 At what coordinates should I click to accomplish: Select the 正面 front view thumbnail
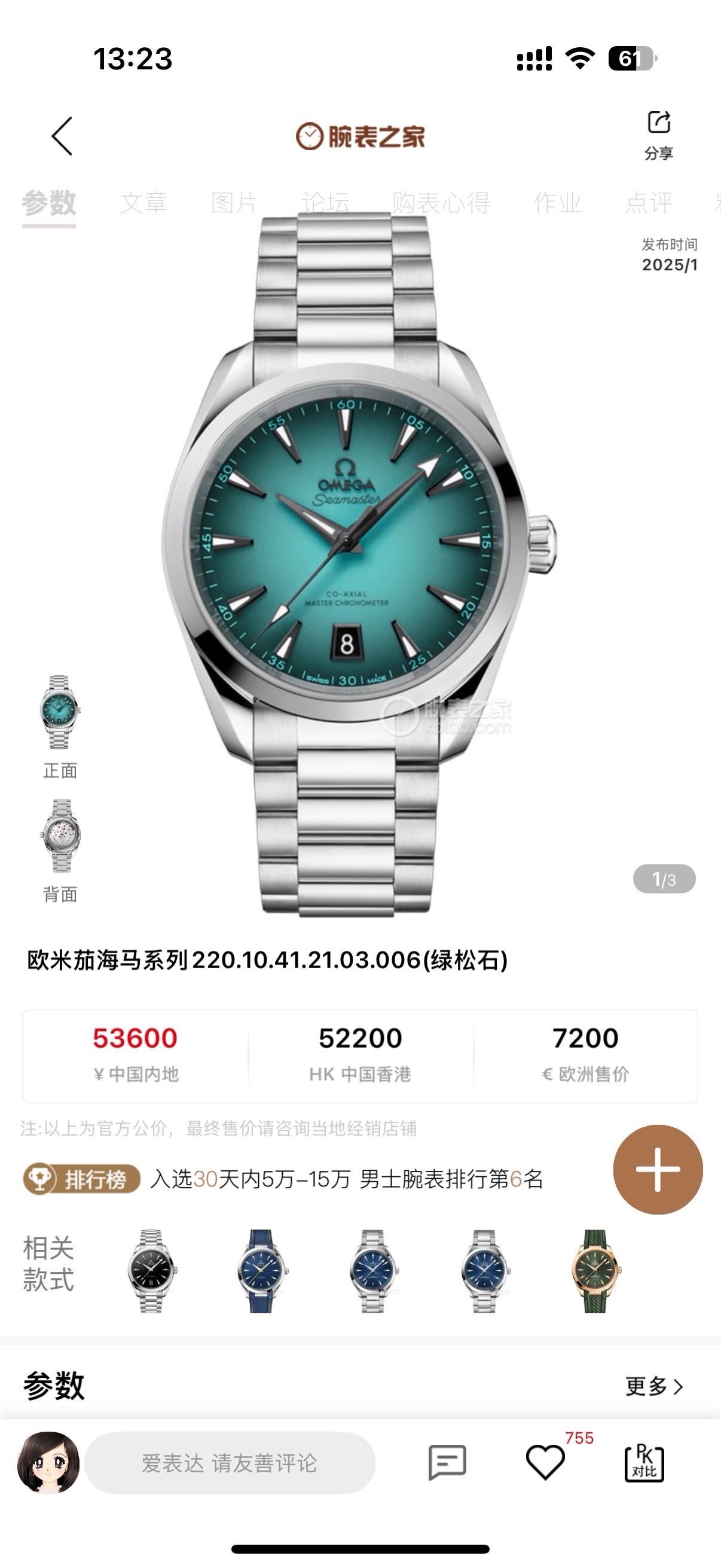[x=60, y=713]
